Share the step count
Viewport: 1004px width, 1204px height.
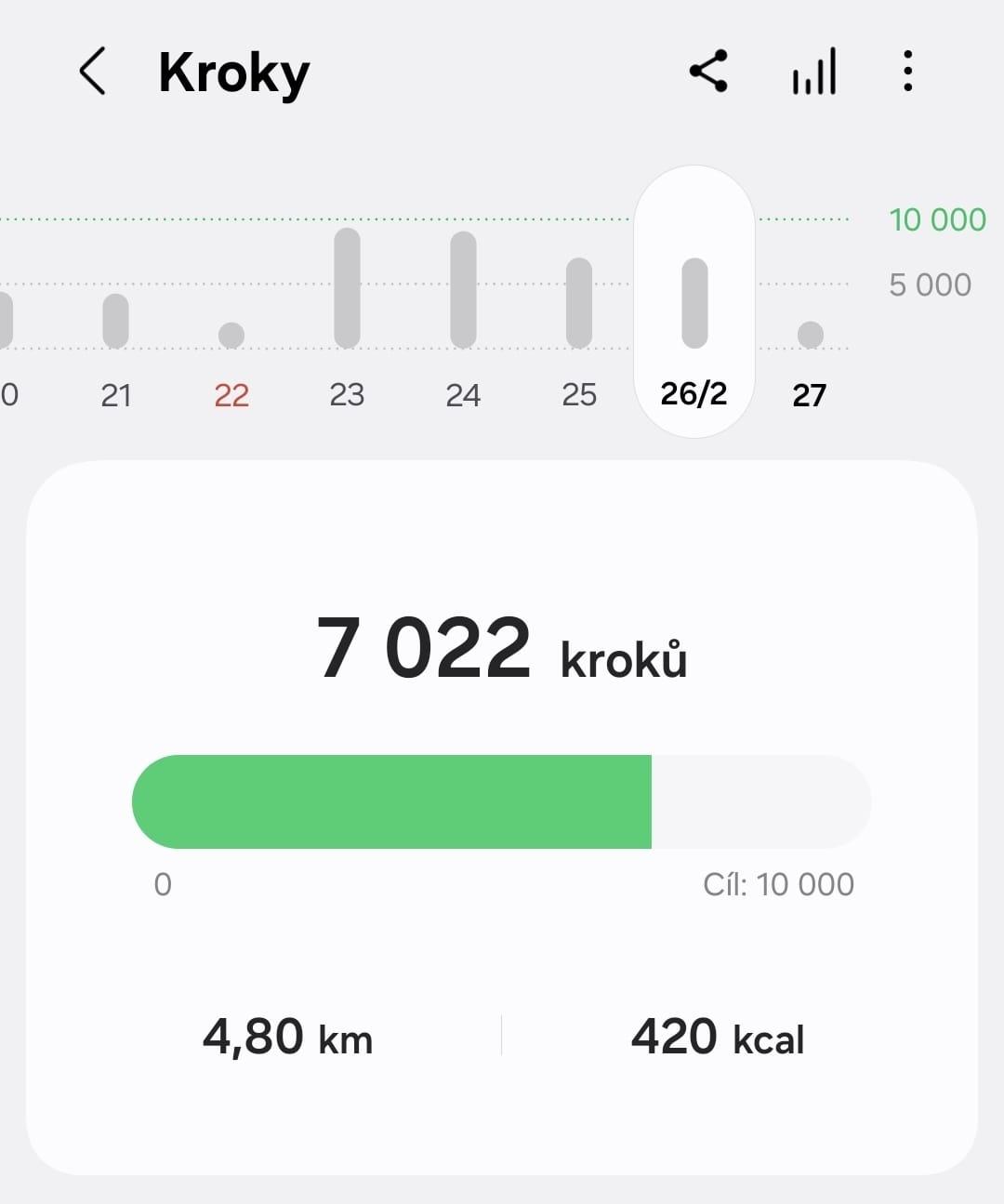coord(708,72)
